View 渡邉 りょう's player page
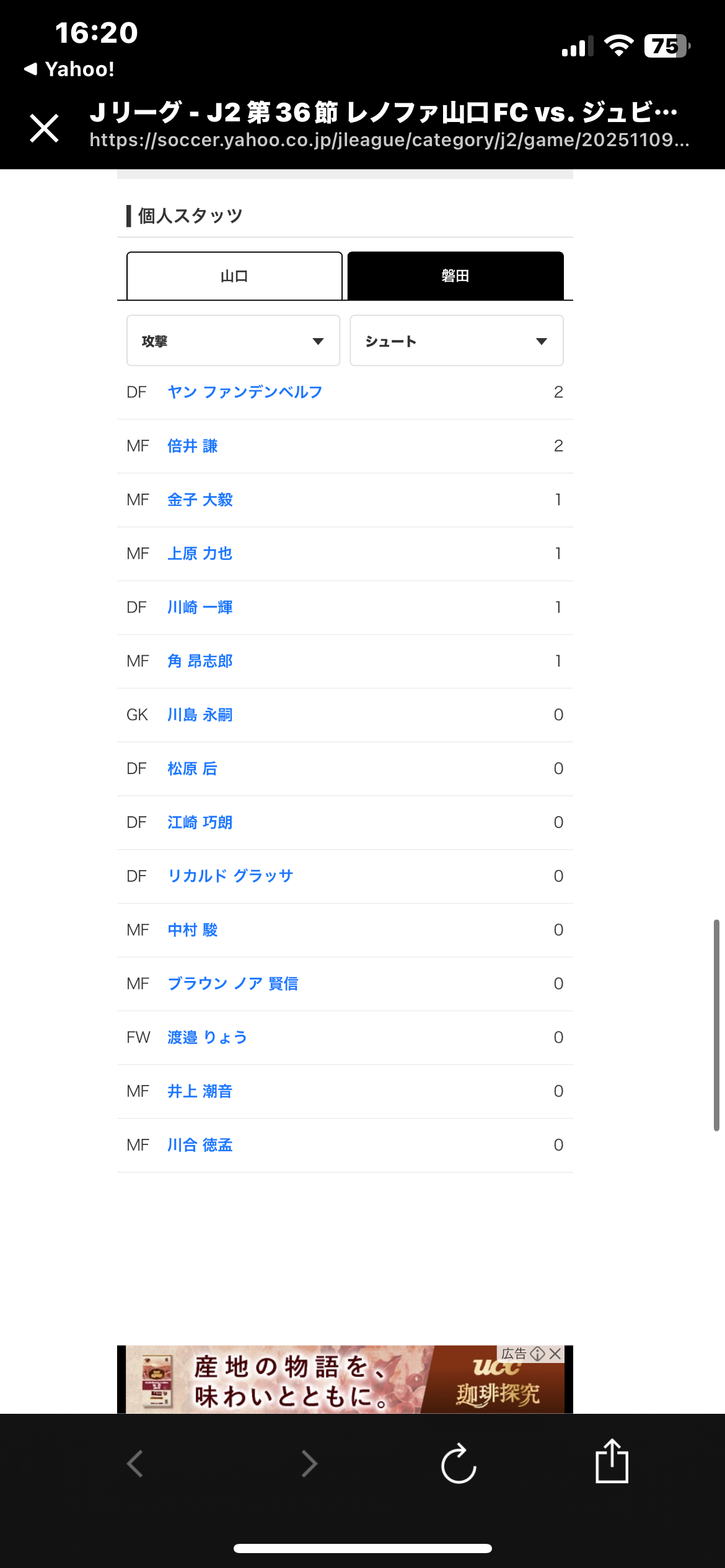Viewport: 725px width, 1568px height. (x=207, y=1038)
